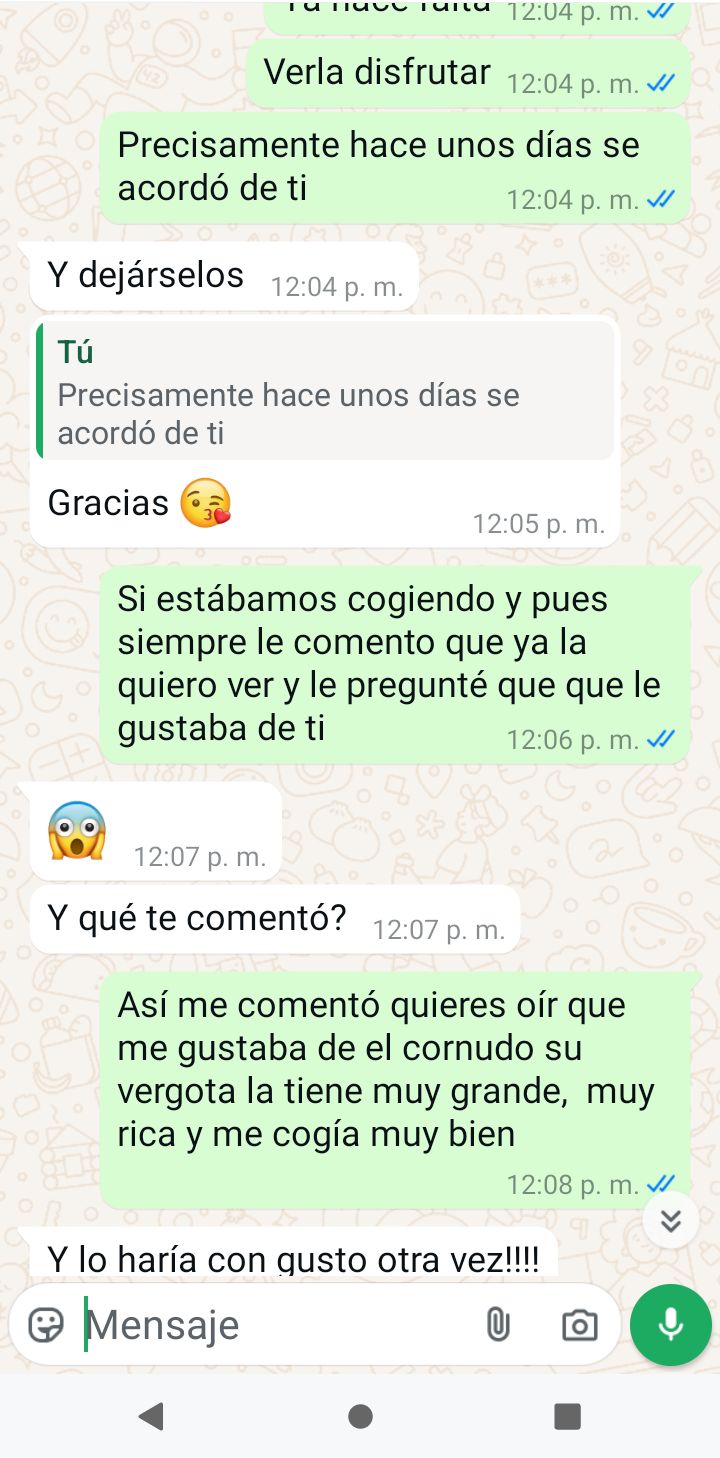The height and width of the screenshot is (1458, 720).
Task: Attach a file with the paperclip icon
Action: pyautogui.click(x=497, y=1325)
